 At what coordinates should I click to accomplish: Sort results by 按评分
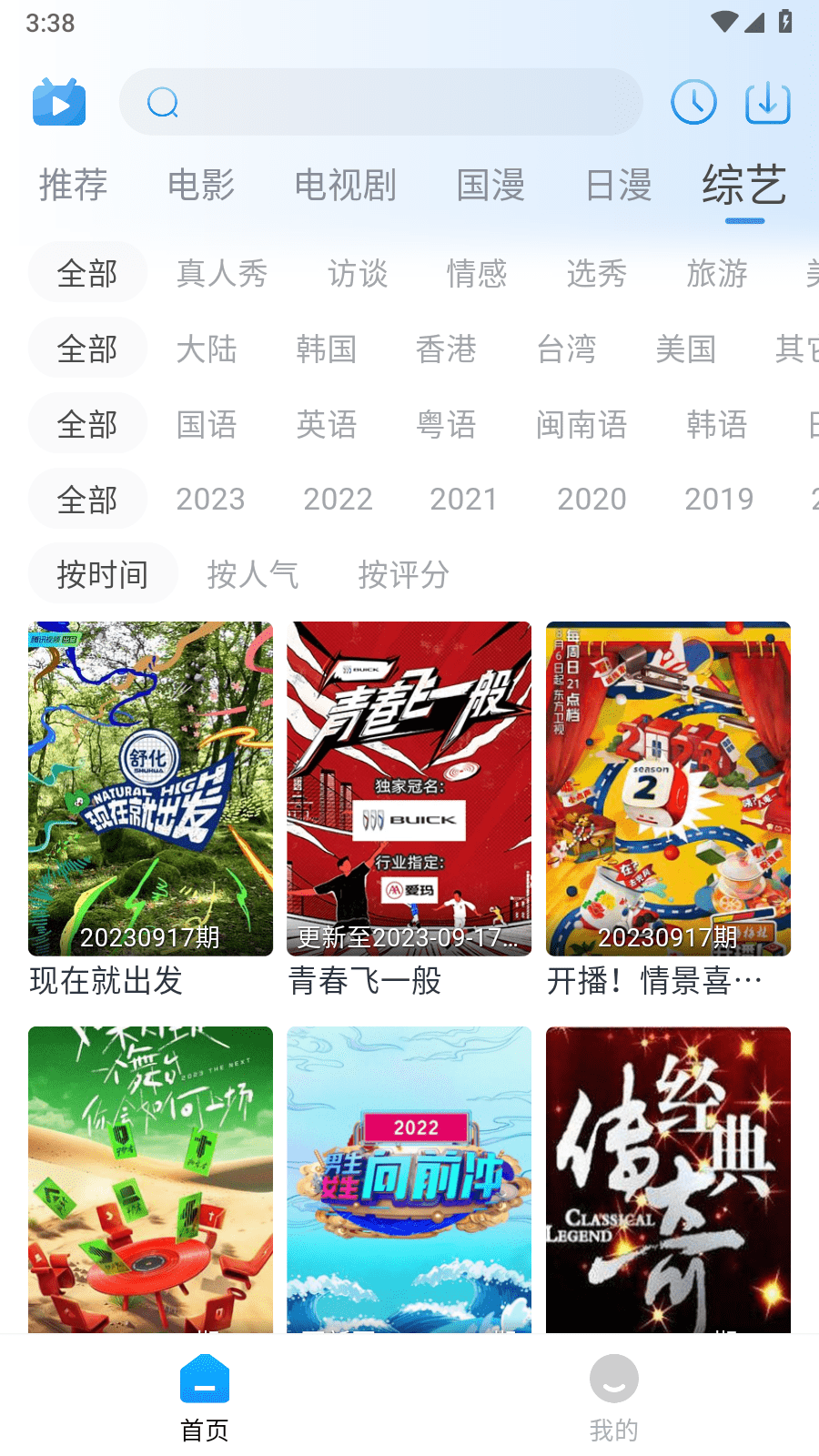pos(403,574)
